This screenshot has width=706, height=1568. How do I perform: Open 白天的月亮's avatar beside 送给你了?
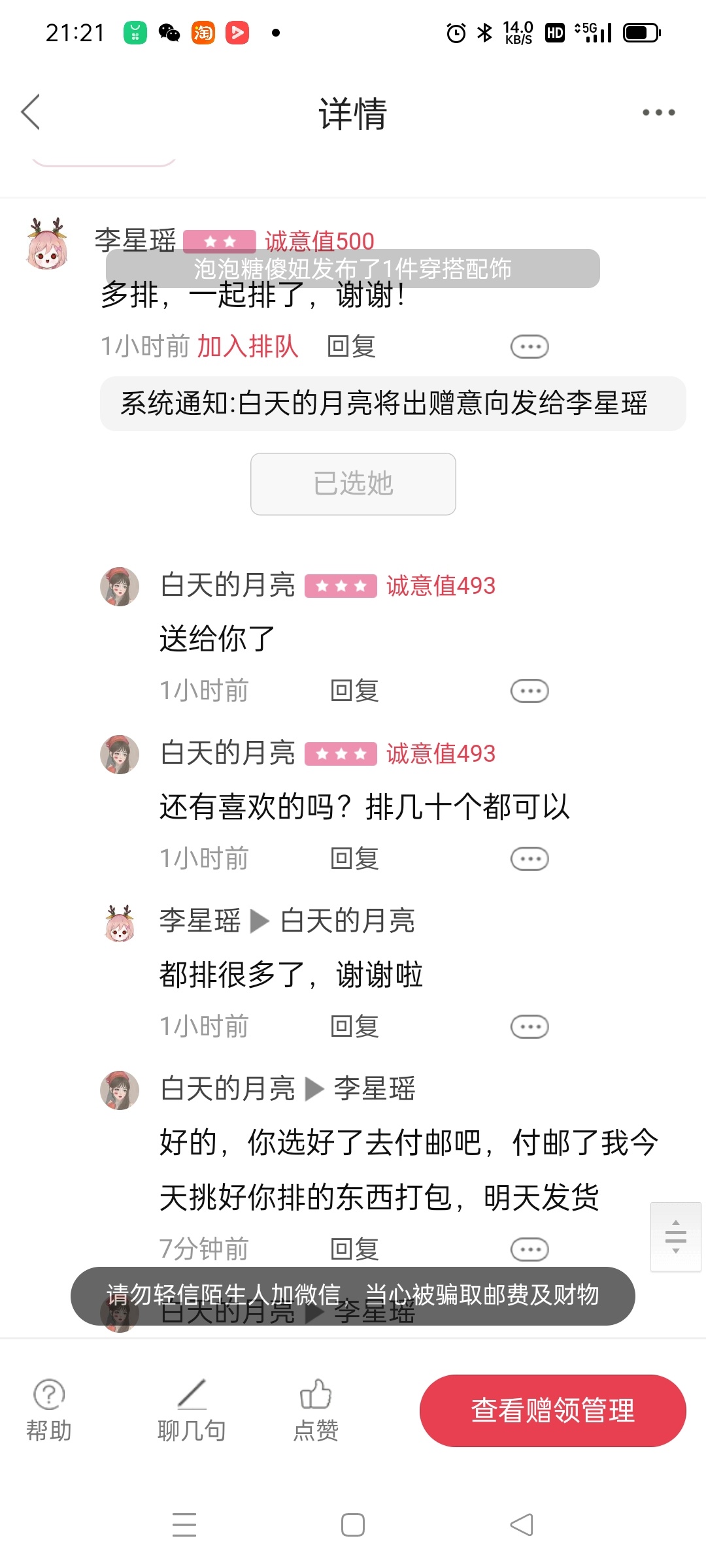120,586
